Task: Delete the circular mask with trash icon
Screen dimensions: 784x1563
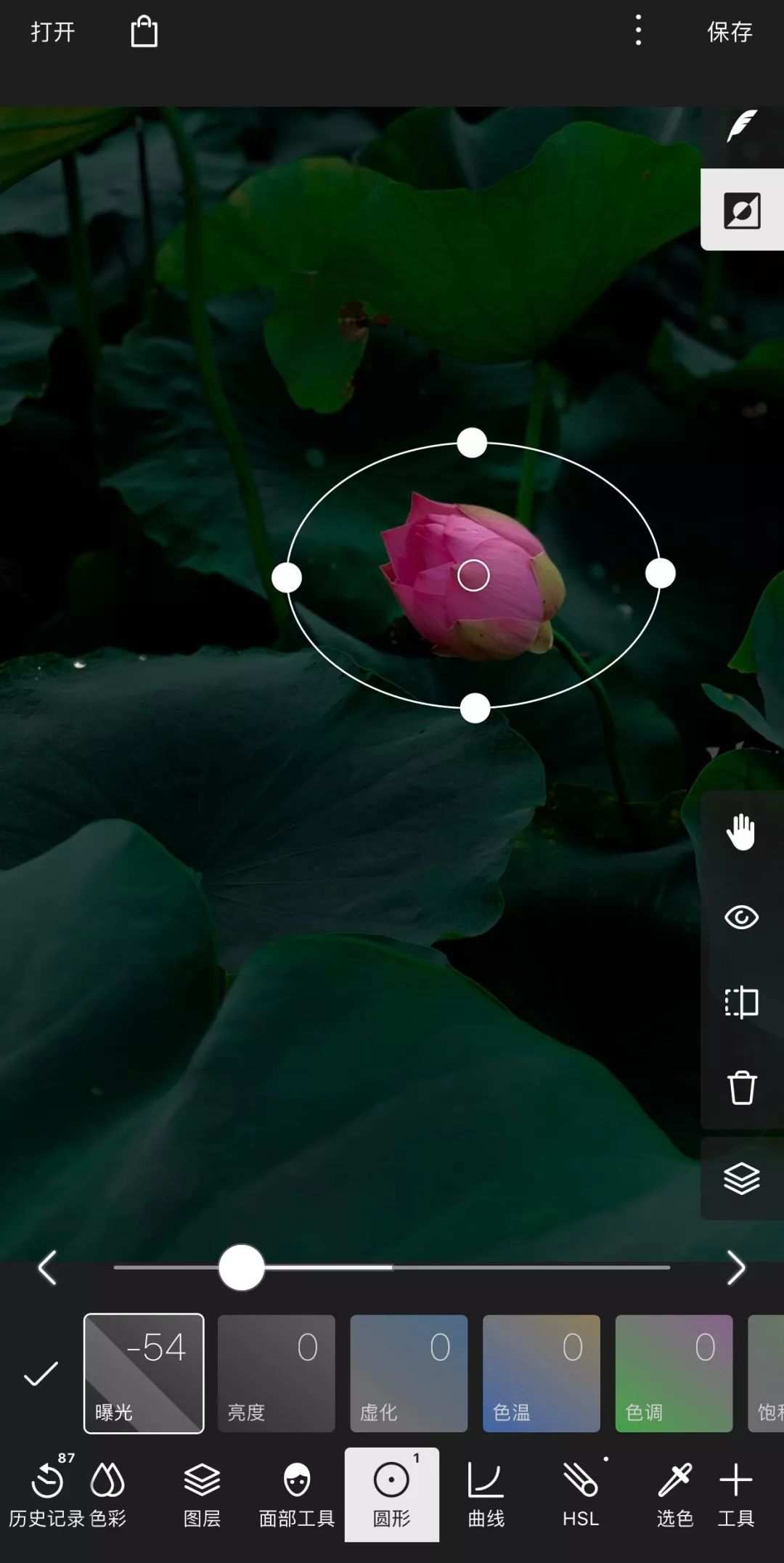Action: (741, 1087)
